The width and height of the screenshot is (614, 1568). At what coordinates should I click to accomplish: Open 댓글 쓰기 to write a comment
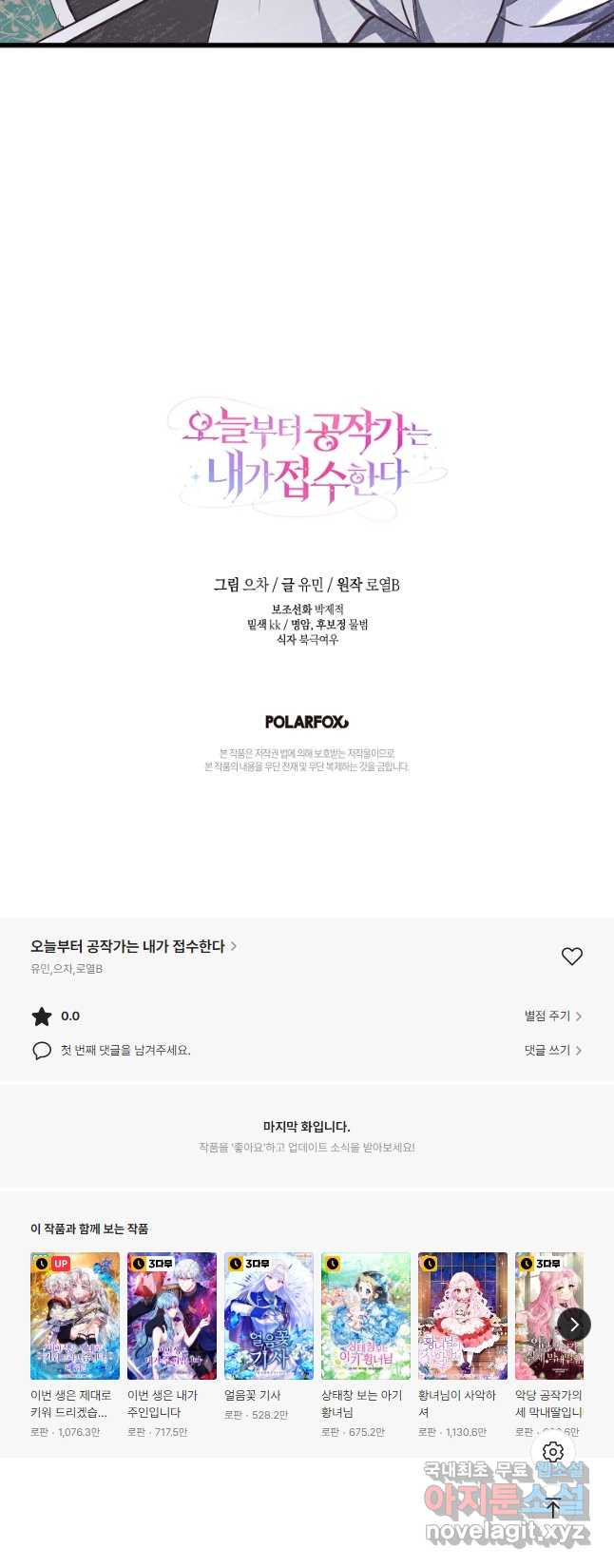click(552, 1051)
